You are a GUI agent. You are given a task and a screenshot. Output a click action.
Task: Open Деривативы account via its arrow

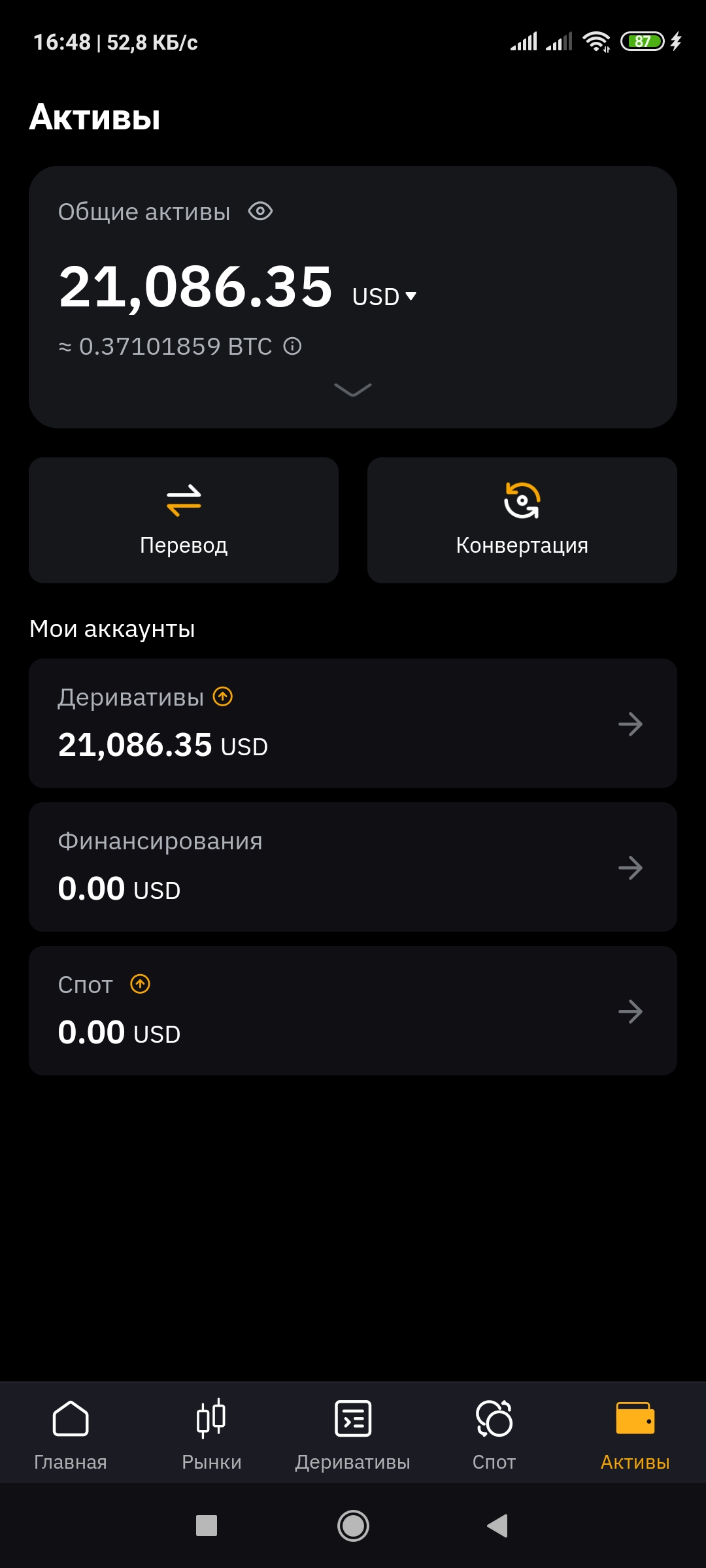click(630, 723)
